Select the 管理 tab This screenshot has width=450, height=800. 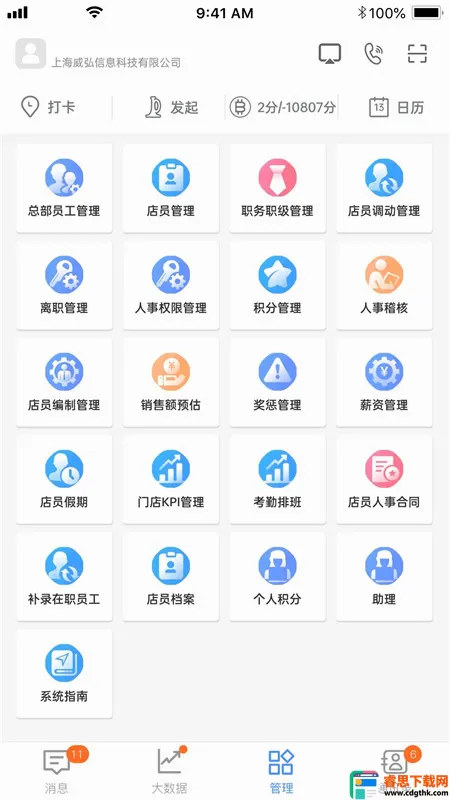coord(281,771)
